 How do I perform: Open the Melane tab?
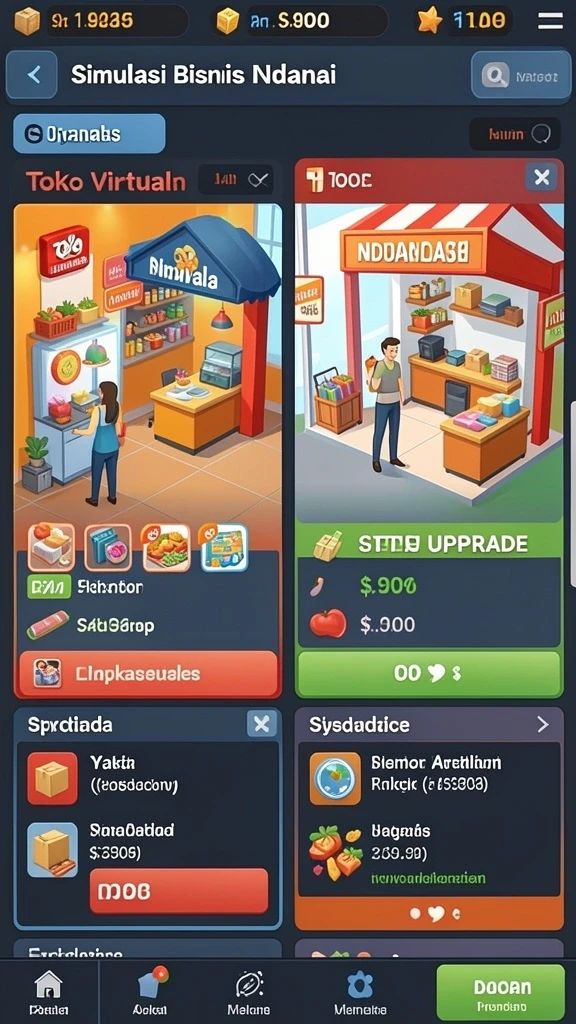tap(249, 992)
